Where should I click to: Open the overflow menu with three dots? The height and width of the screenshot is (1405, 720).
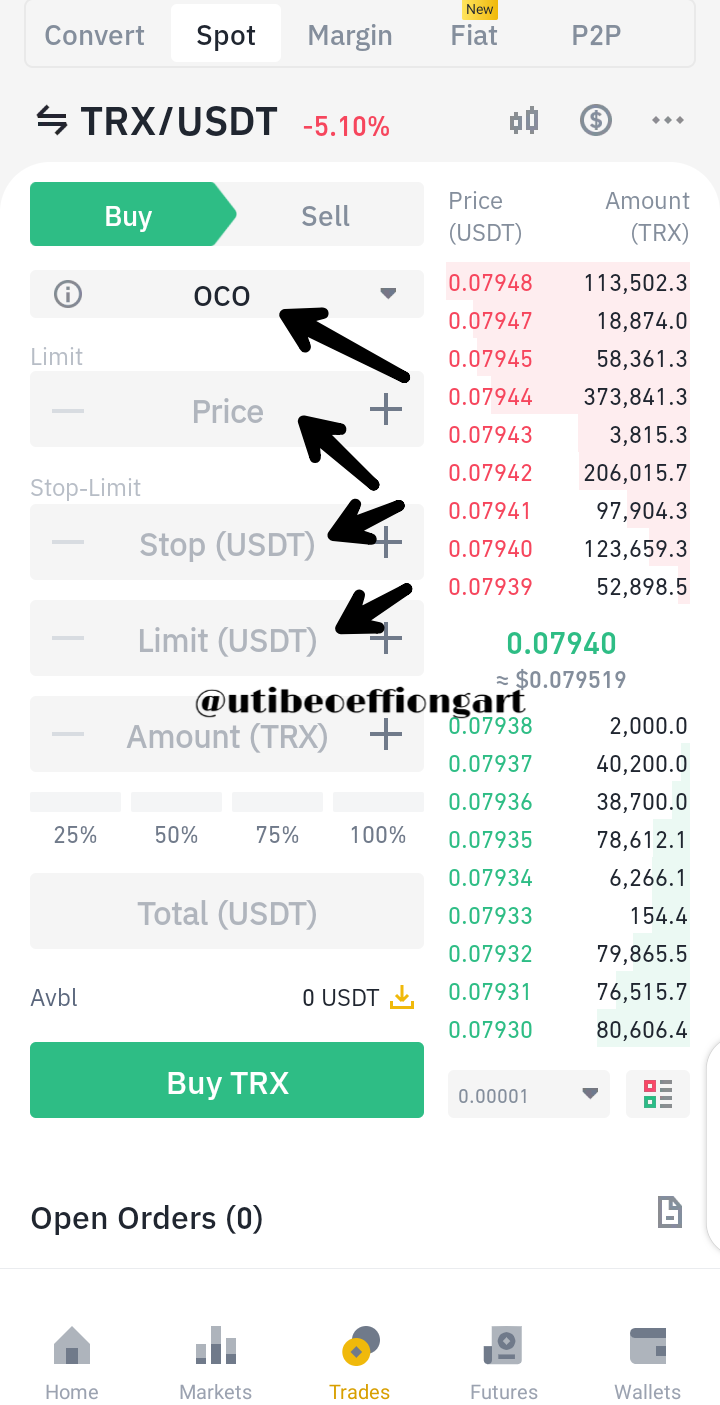[667, 121]
